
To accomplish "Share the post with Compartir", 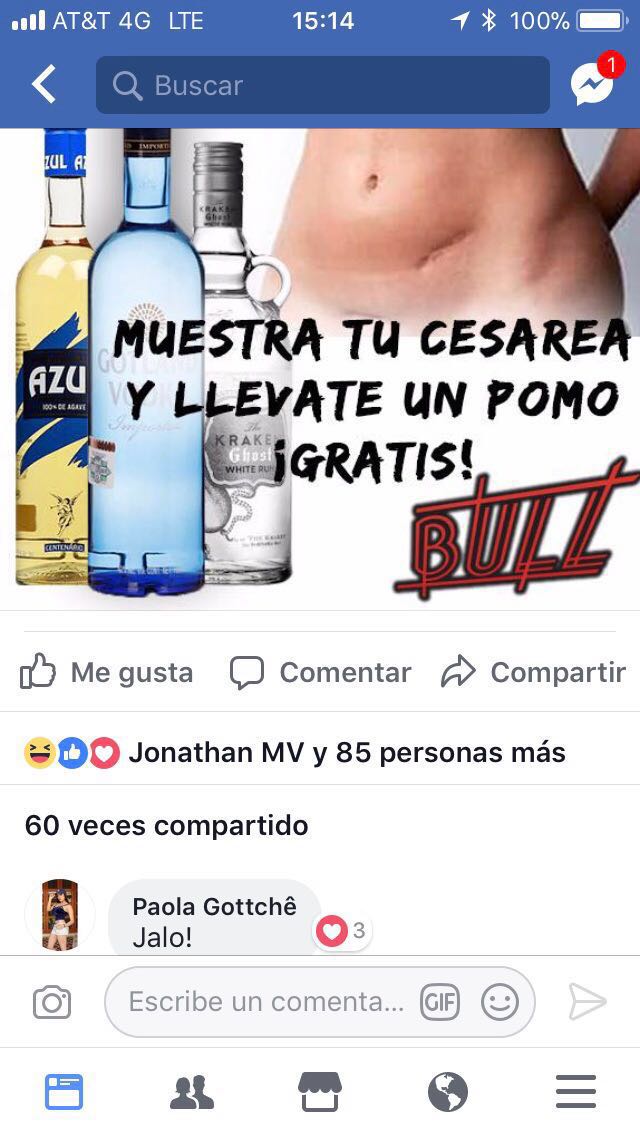I will click(534, 673).
